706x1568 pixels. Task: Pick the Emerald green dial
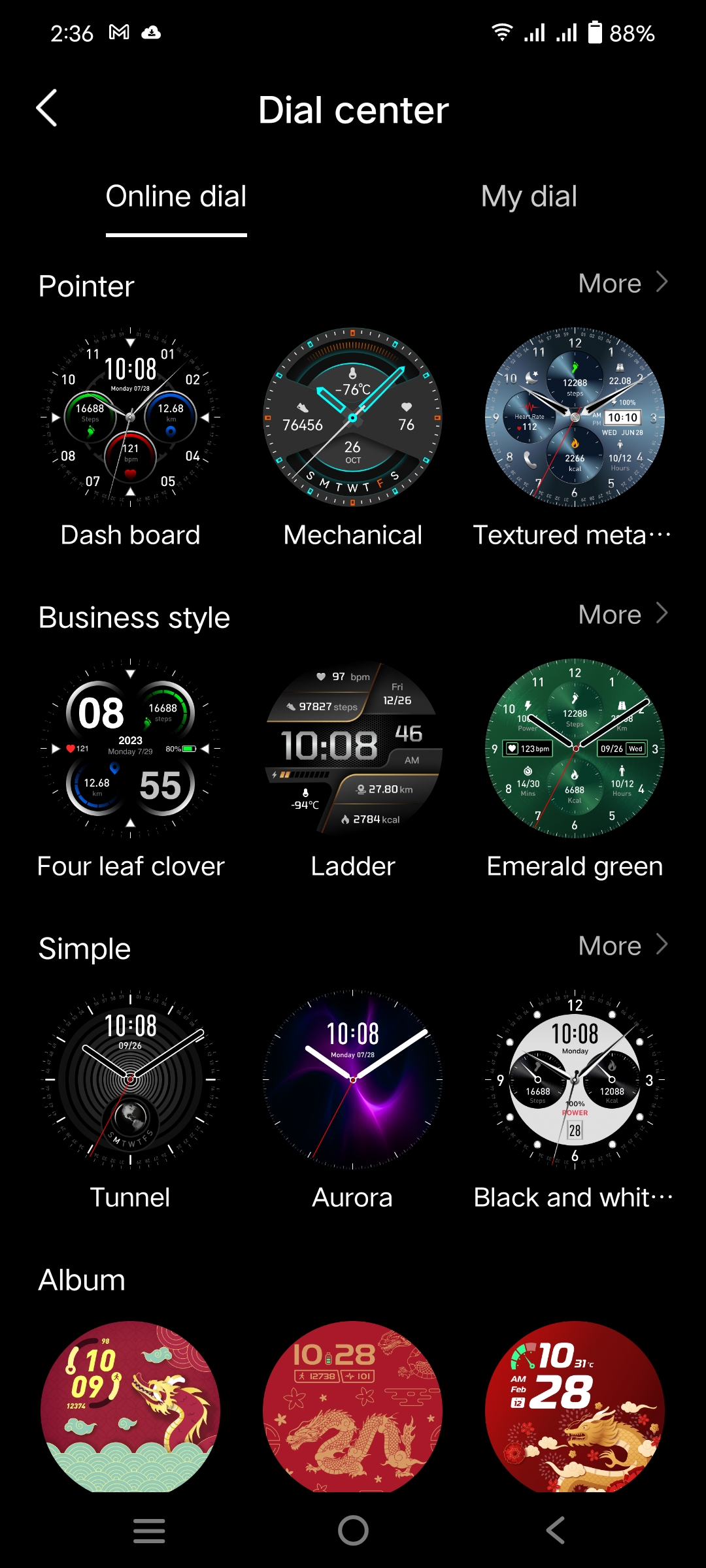coord(575,749)
